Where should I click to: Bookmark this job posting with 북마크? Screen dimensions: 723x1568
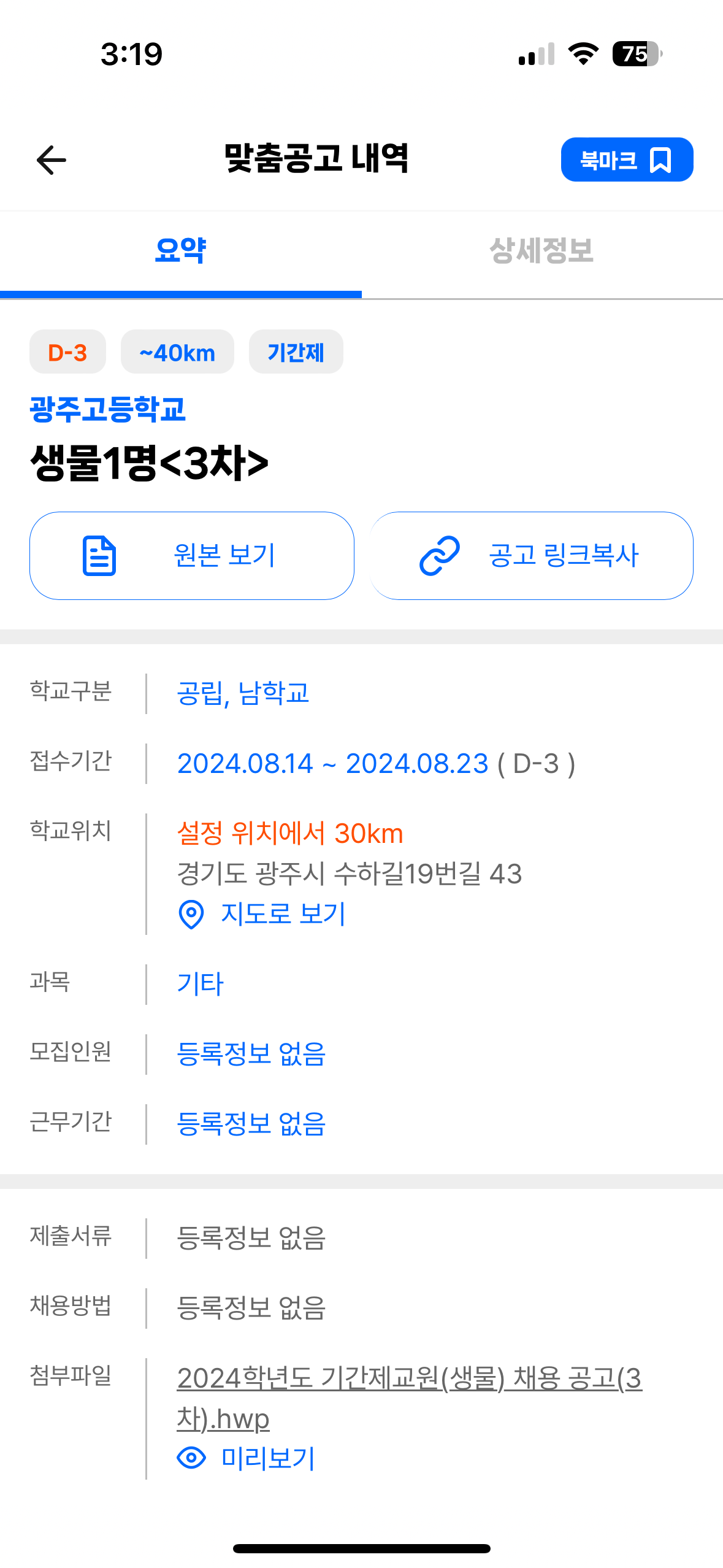(x=626, y=160)
